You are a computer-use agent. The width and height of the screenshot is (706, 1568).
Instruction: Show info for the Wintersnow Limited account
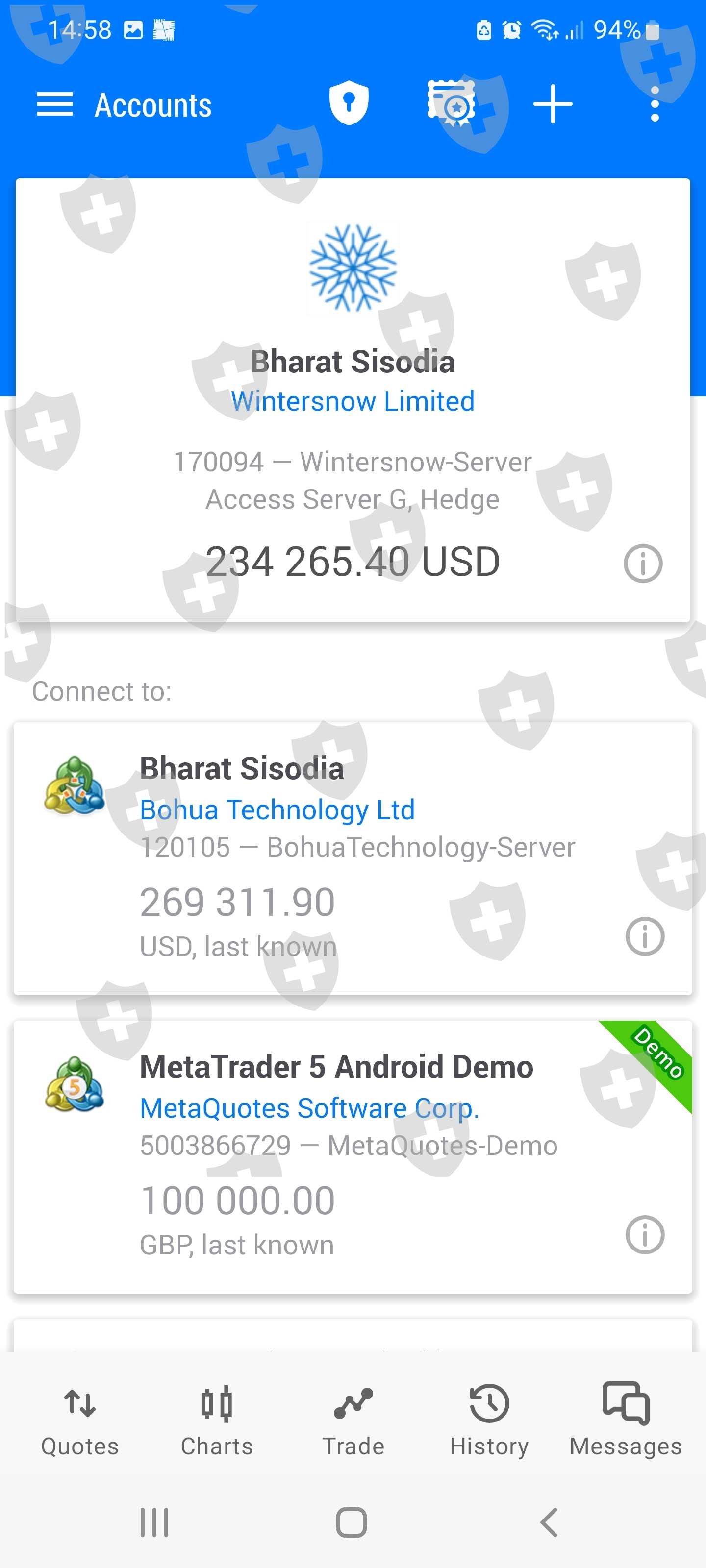coord(643,563)
